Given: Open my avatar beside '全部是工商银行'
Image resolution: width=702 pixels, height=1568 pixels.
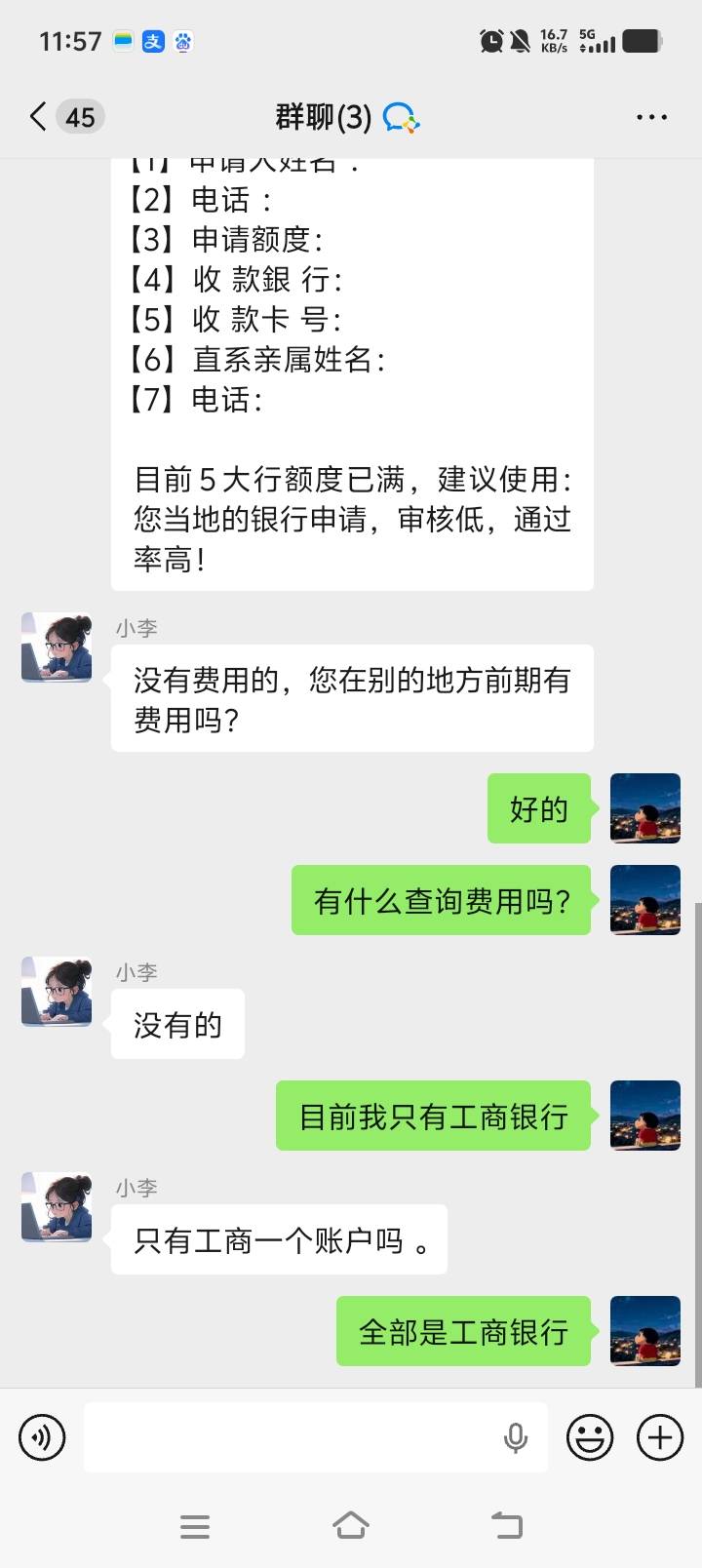Looking at the screenshot, I should (x=645, y=1331).
